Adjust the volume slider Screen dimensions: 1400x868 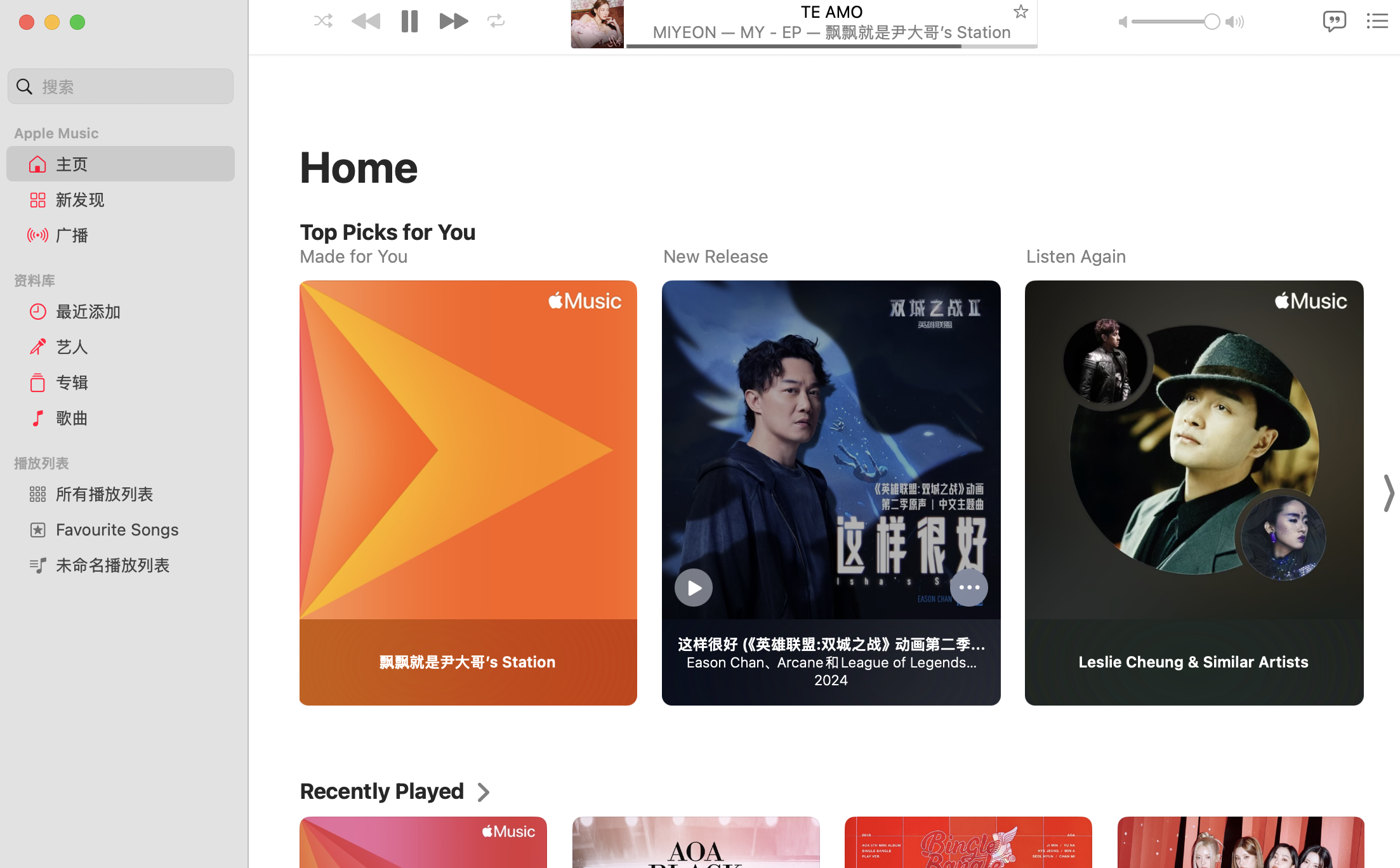pyautogui.click(x=1175, y=22)
